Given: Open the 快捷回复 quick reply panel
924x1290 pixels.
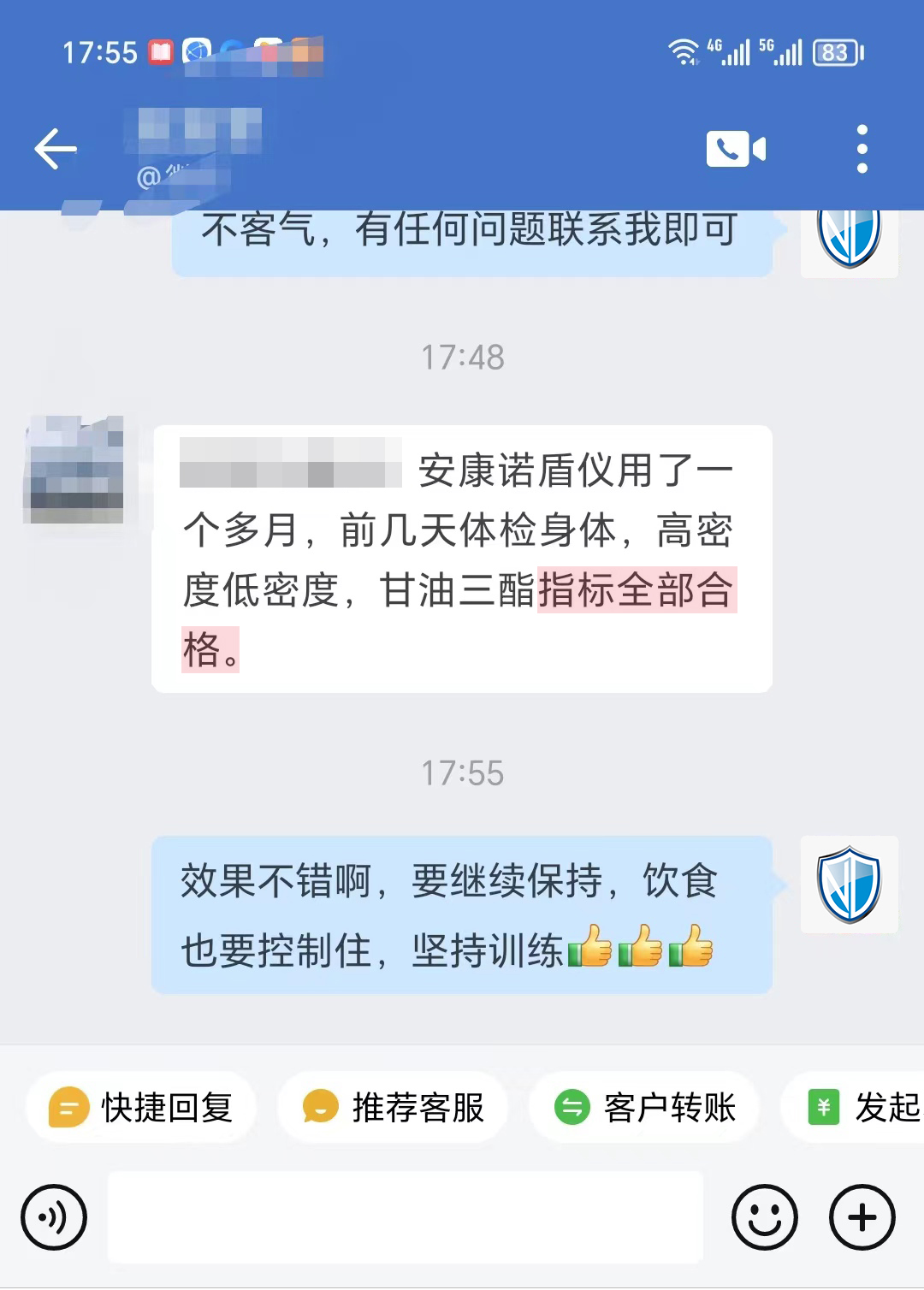Looking at the screenshot, I should [141, 1107].
